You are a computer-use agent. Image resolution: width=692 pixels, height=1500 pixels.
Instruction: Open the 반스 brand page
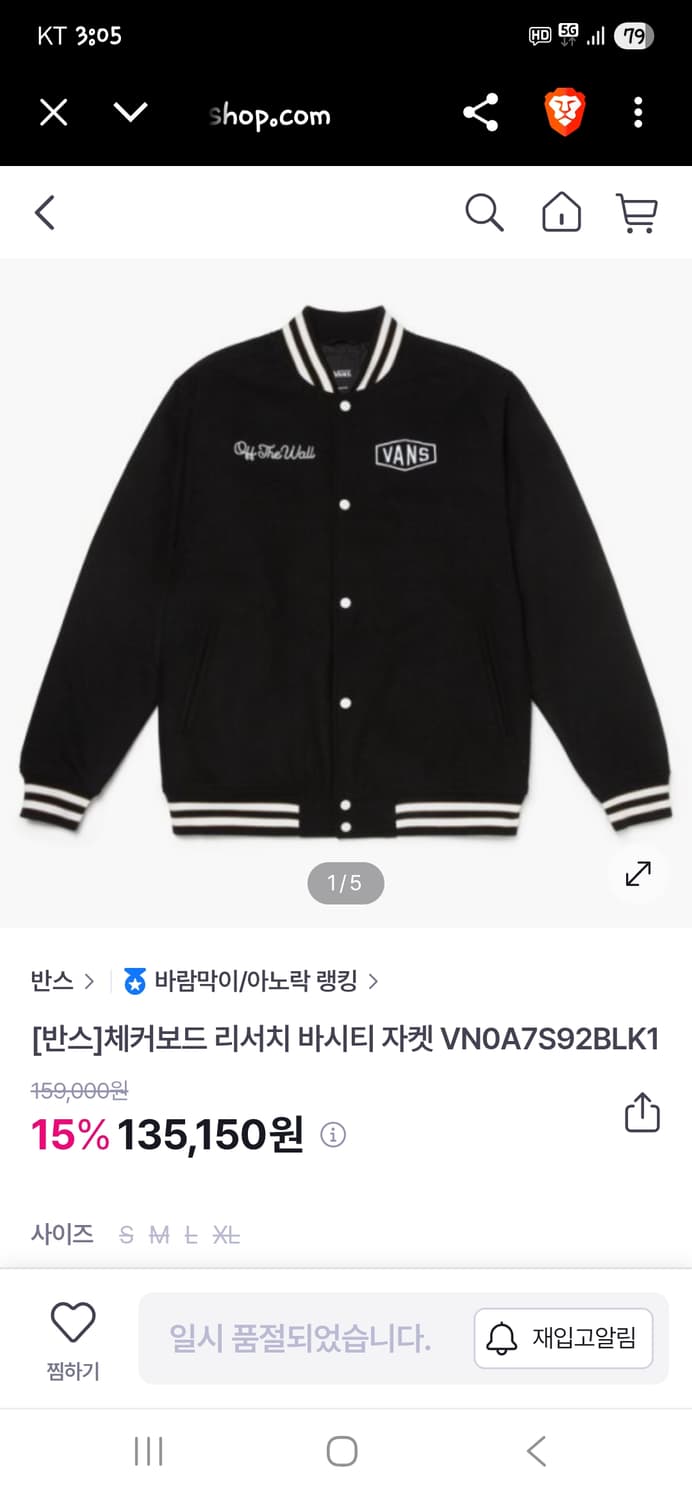click(x=62, y=981)
